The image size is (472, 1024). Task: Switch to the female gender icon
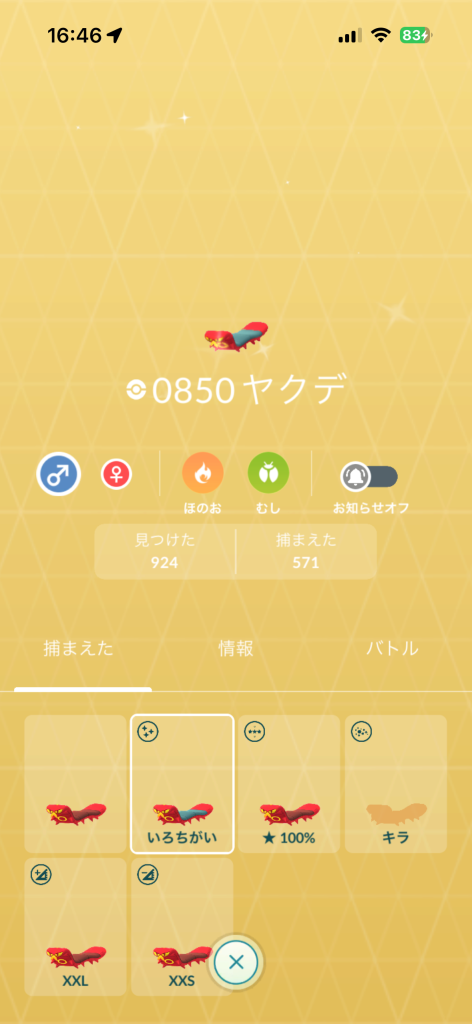click(116, 474)
